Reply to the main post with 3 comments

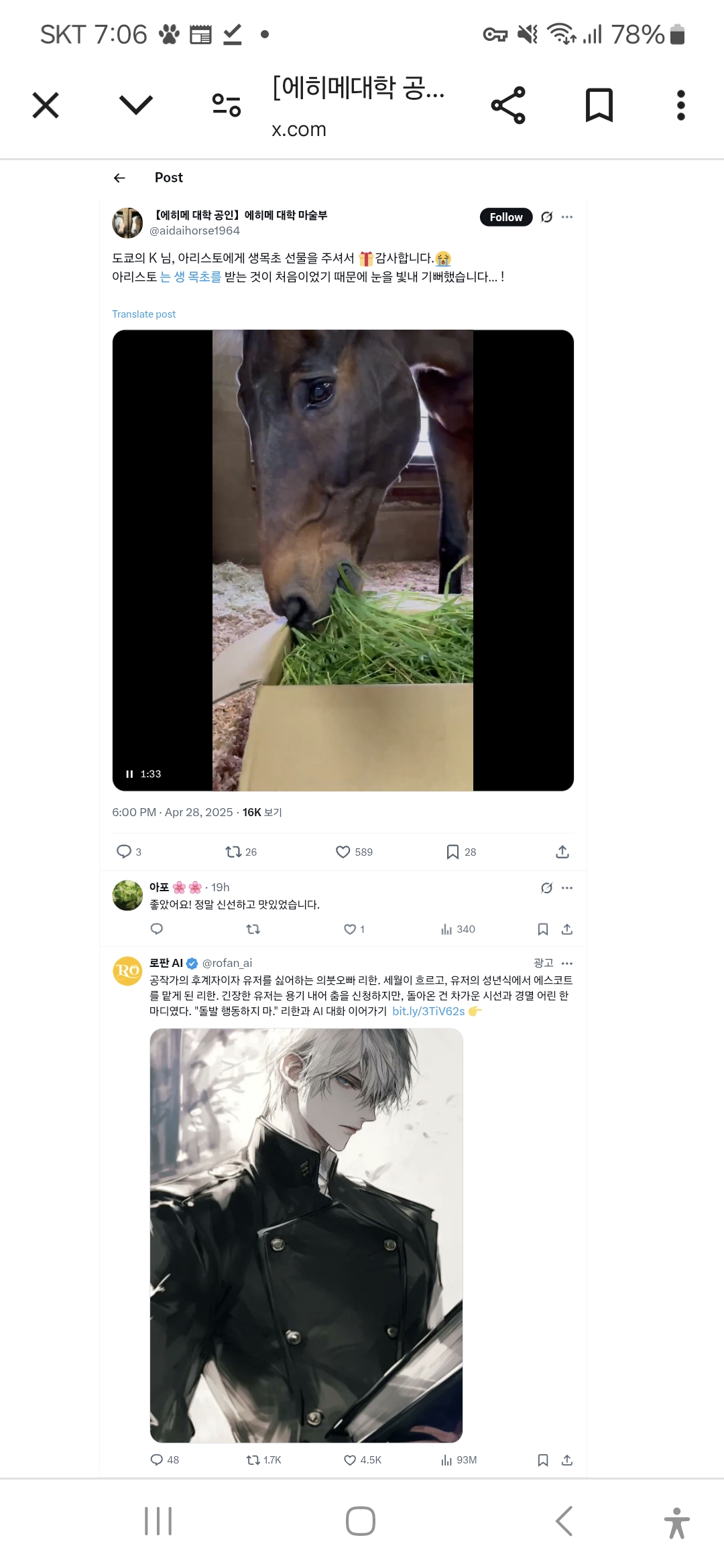pos(124,852)
